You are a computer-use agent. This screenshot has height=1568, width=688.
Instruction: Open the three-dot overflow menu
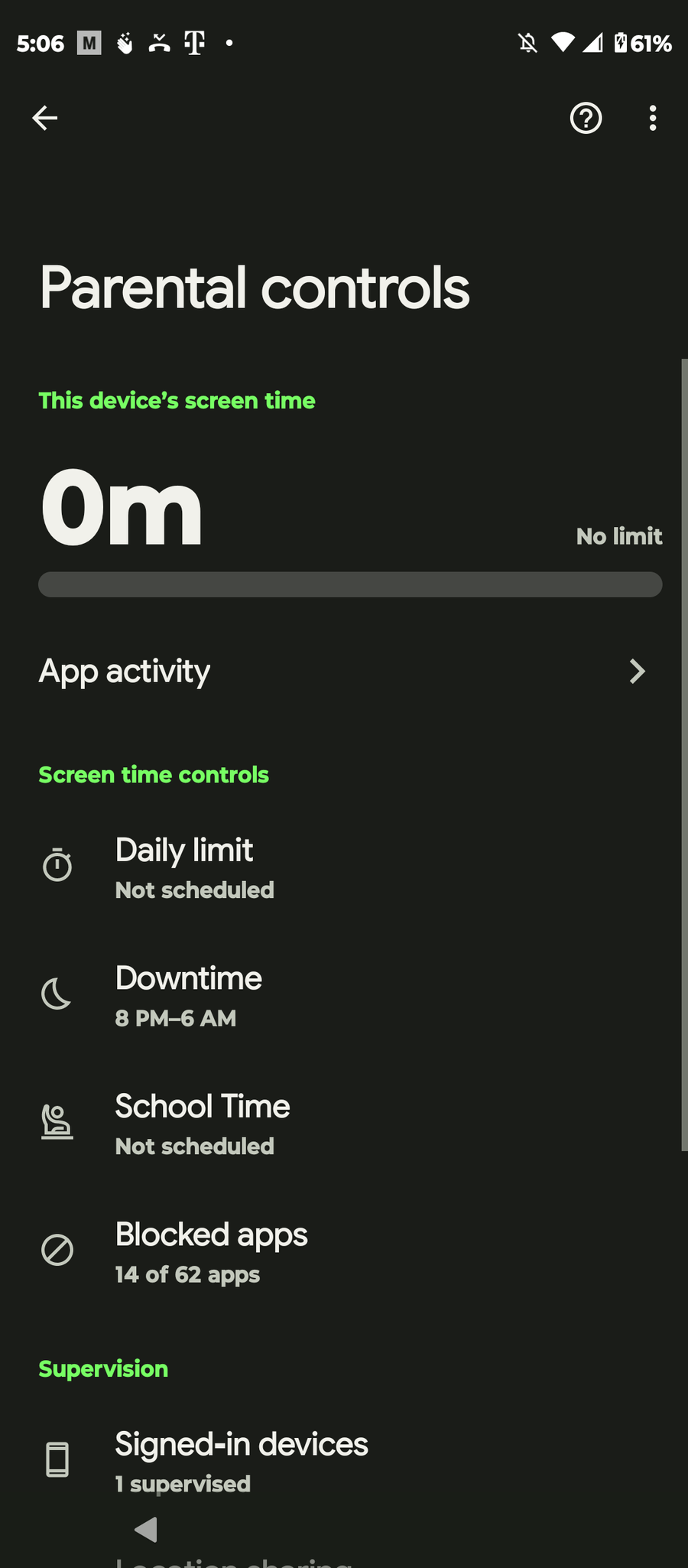652,118
